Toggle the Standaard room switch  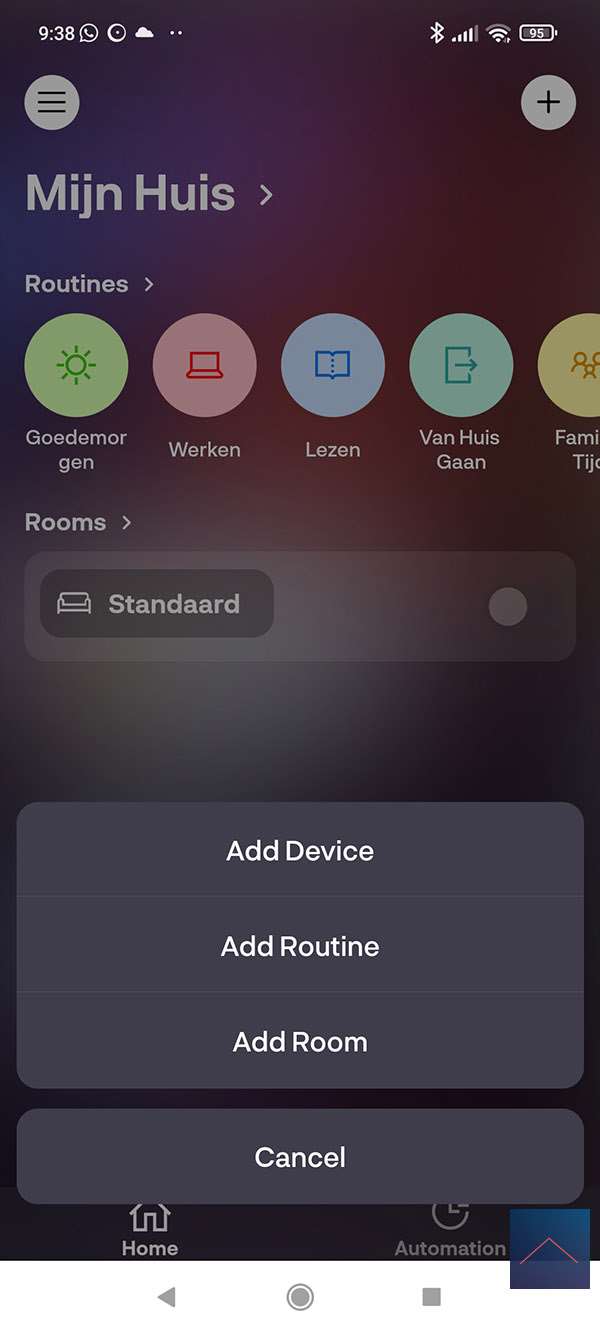(508, 606)
